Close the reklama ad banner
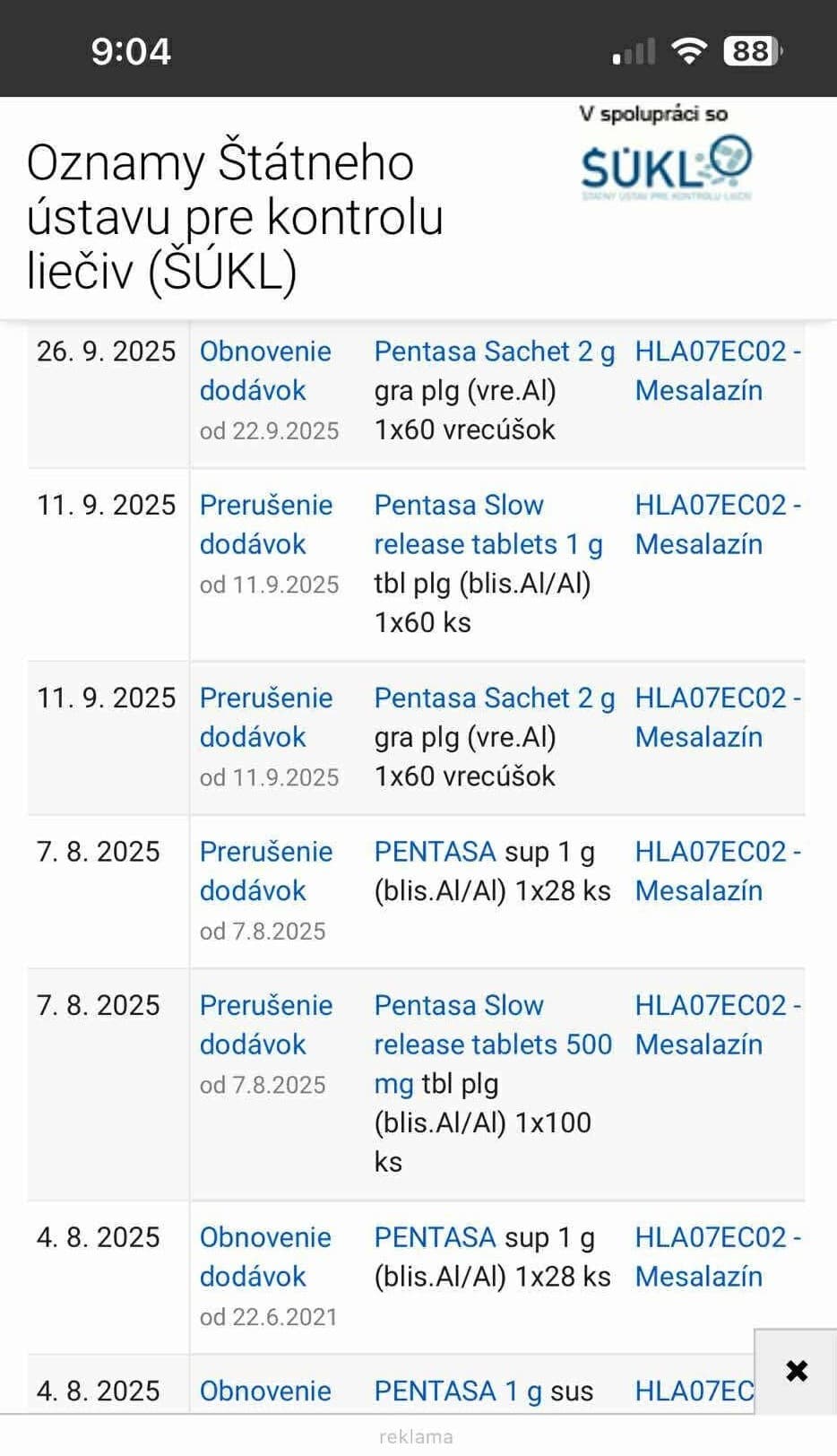Image resolution: width=837 pixels, height=1456 pixels. (x=796, y=1371)
